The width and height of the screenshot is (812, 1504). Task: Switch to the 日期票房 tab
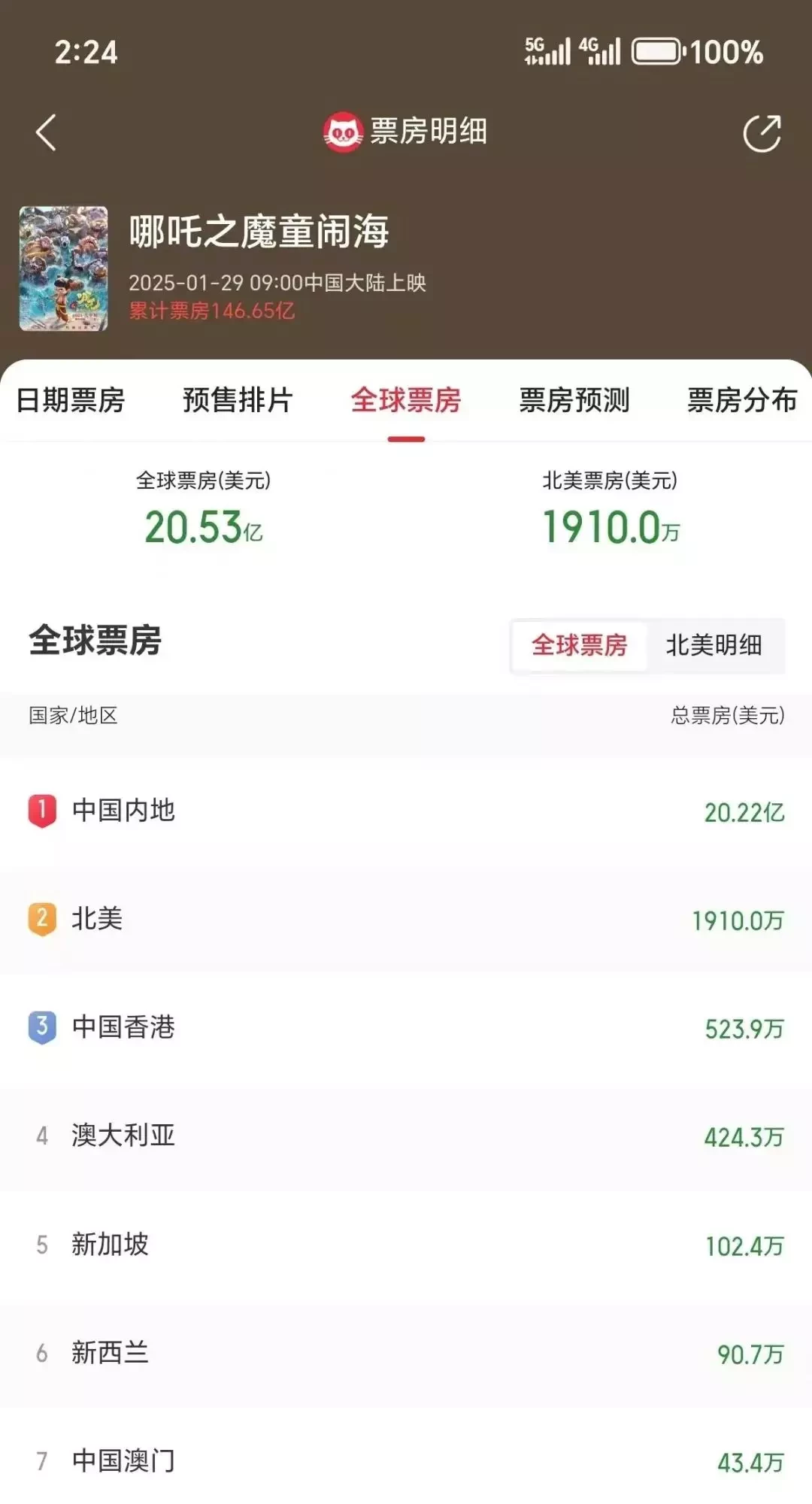[71, 400]
